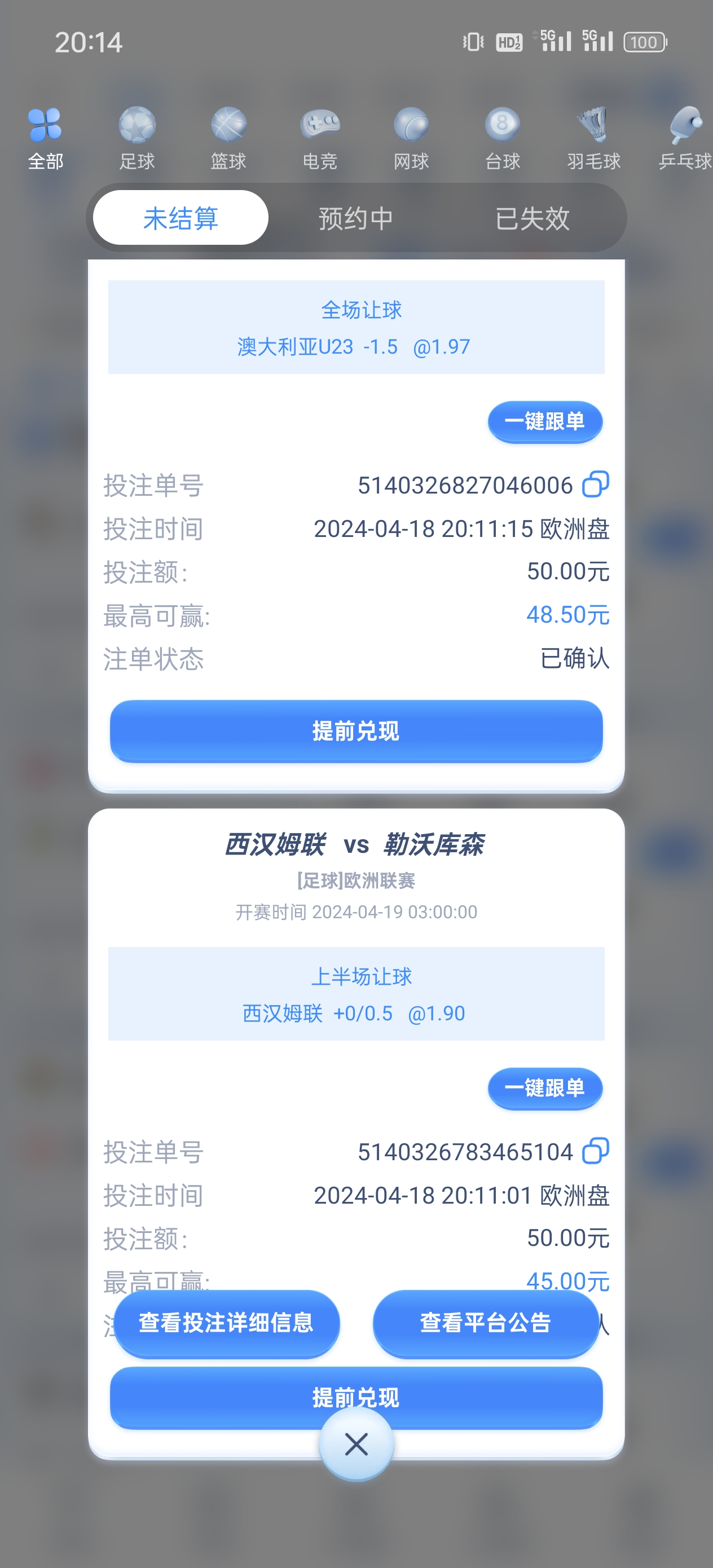713x1568 pixels.
Task: Select the 全部 sports category
Action: tap(46, 138)
